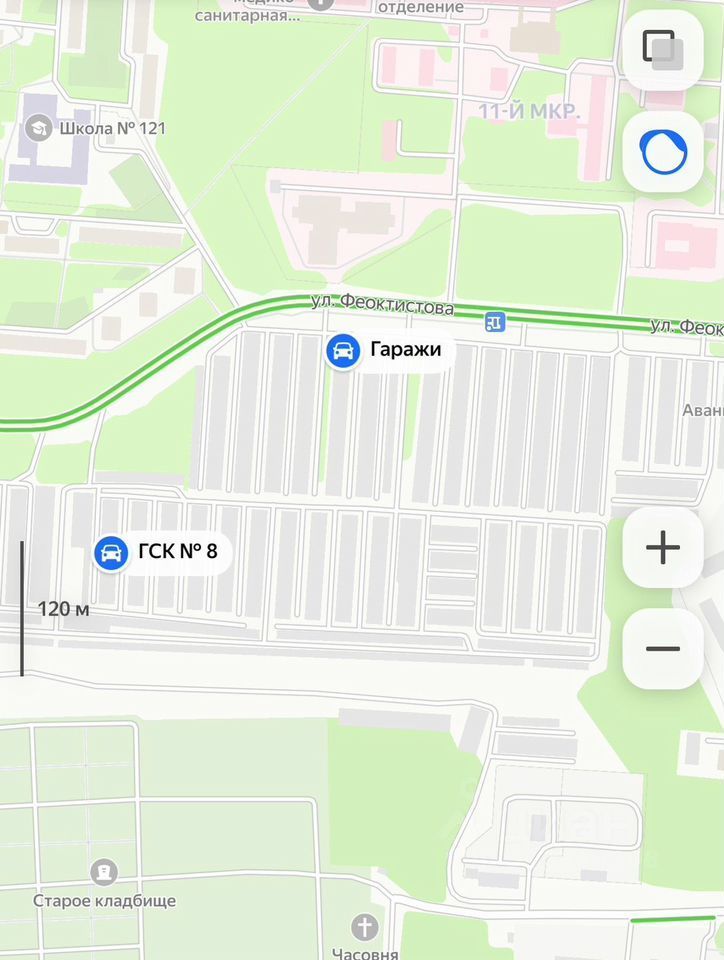Image resolution: width=724 pixels, height=960 pixels.
Task: Zoom out with the minus button
Action: click(x=662, y=648)
